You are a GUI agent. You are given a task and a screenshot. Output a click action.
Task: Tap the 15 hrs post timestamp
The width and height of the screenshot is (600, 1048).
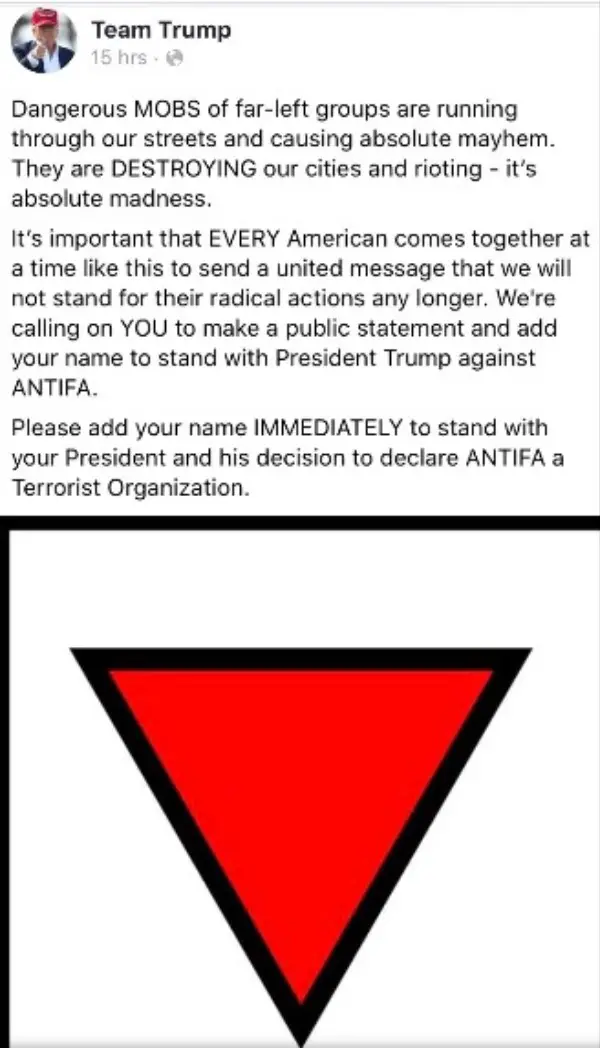pyautogui.click(x=119, y=58)
